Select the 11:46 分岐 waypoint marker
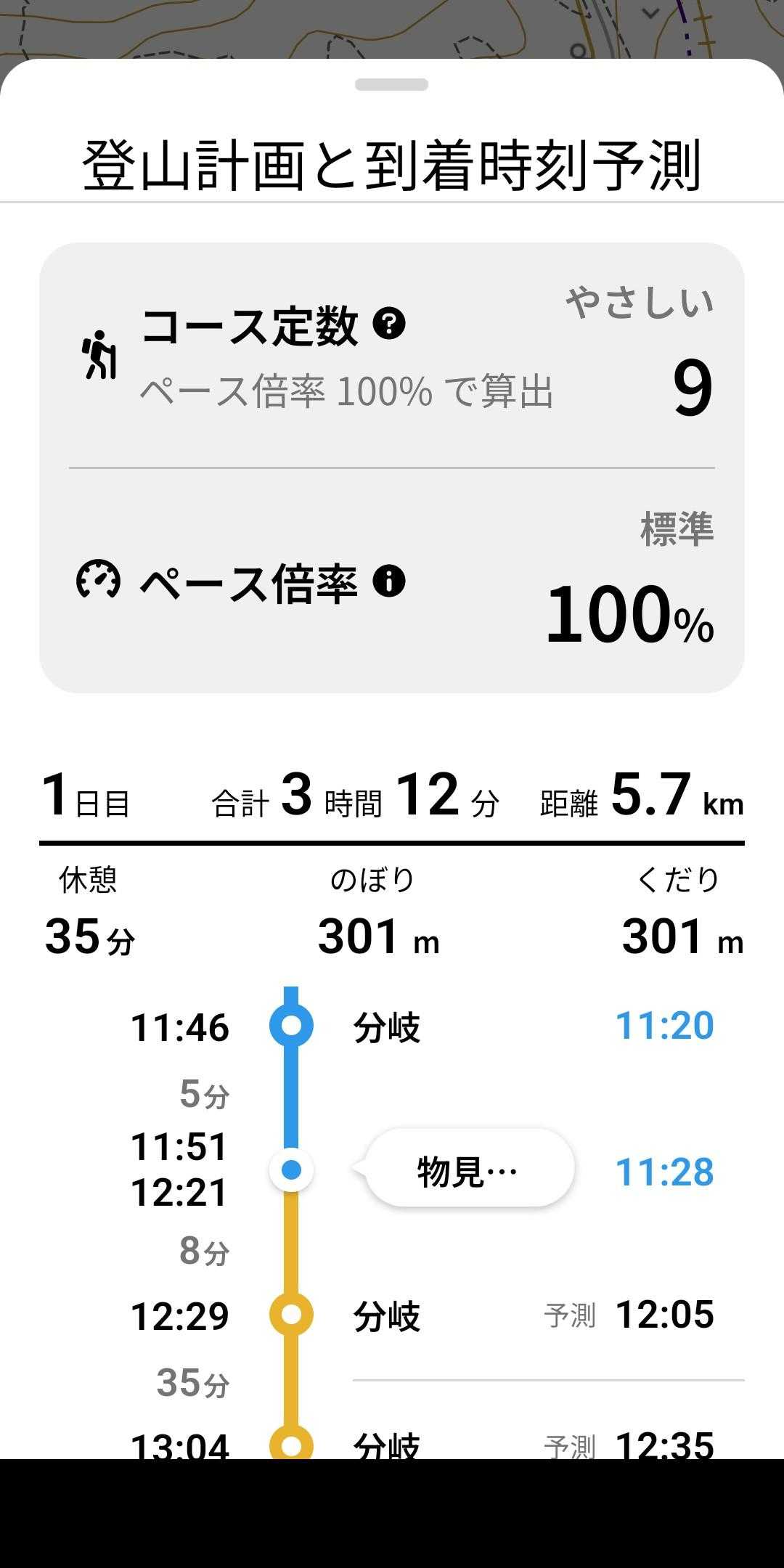The height and width of the screenshot is (1568, 784). (x=291, y=1026)
